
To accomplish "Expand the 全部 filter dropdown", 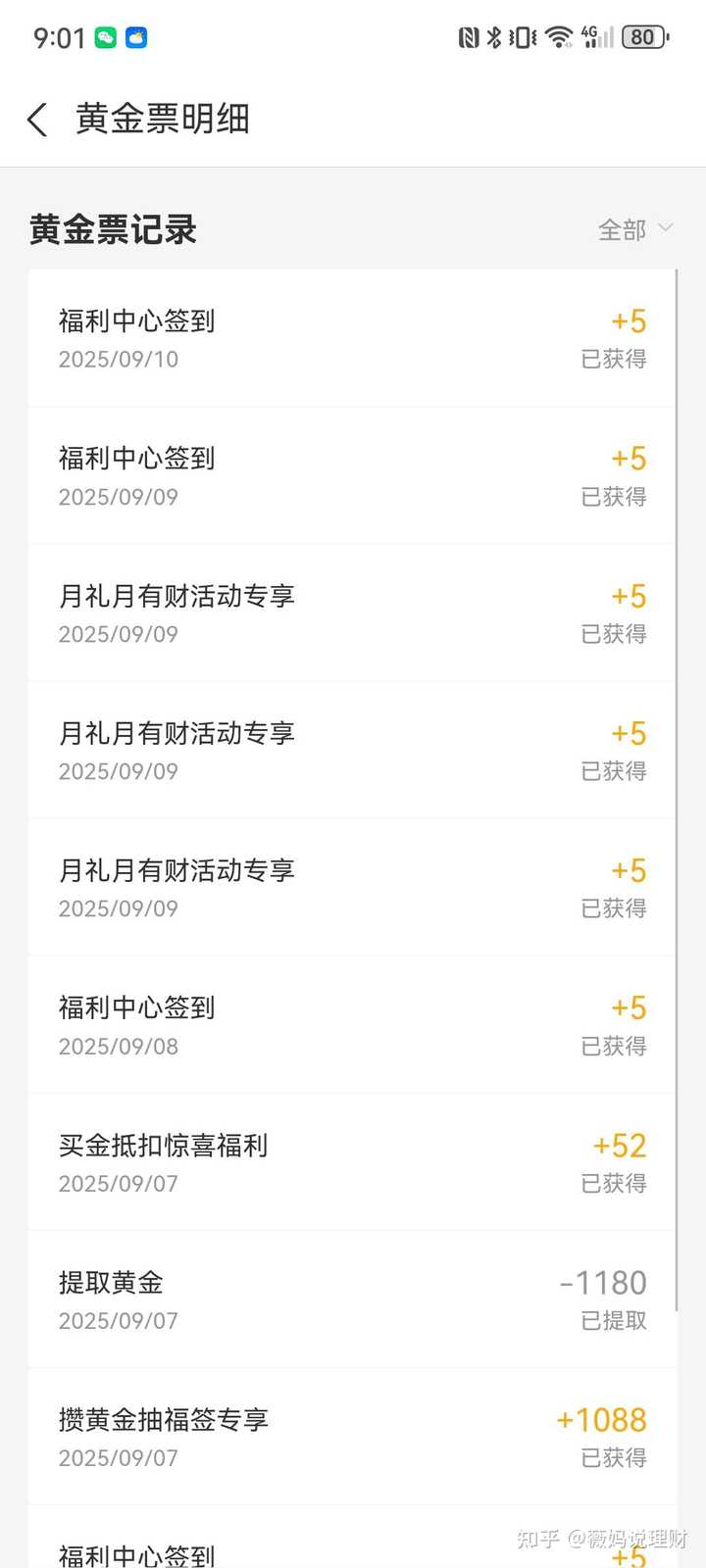I will tap(634, 229).
